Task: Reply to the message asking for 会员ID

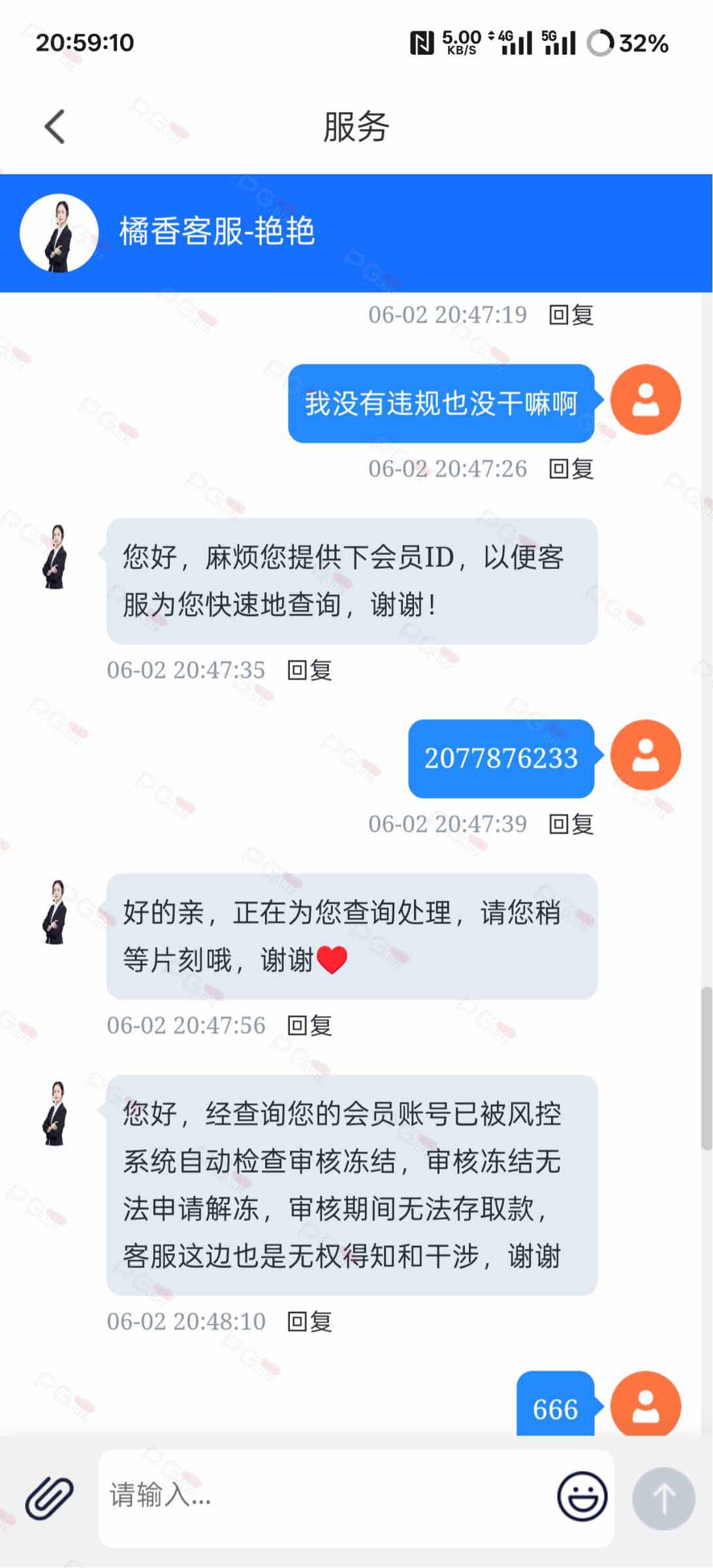Action: pyautogui.click(x=309, y=670)
